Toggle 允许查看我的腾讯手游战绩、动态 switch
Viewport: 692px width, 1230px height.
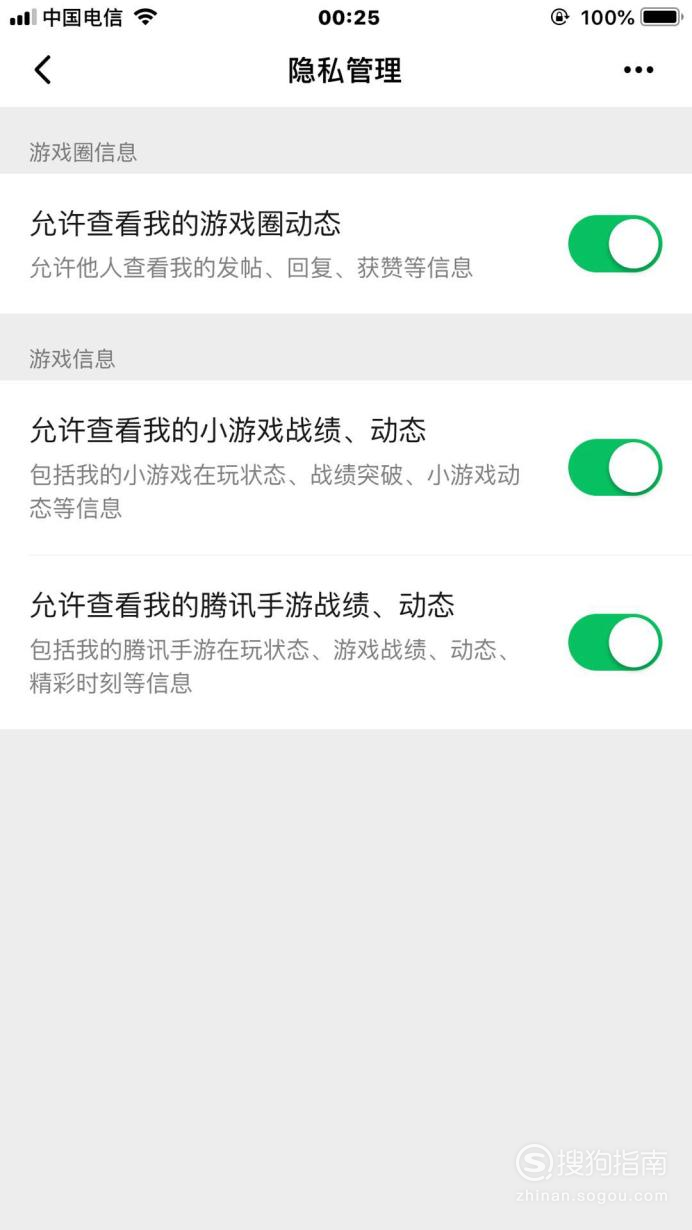point(615,642)
